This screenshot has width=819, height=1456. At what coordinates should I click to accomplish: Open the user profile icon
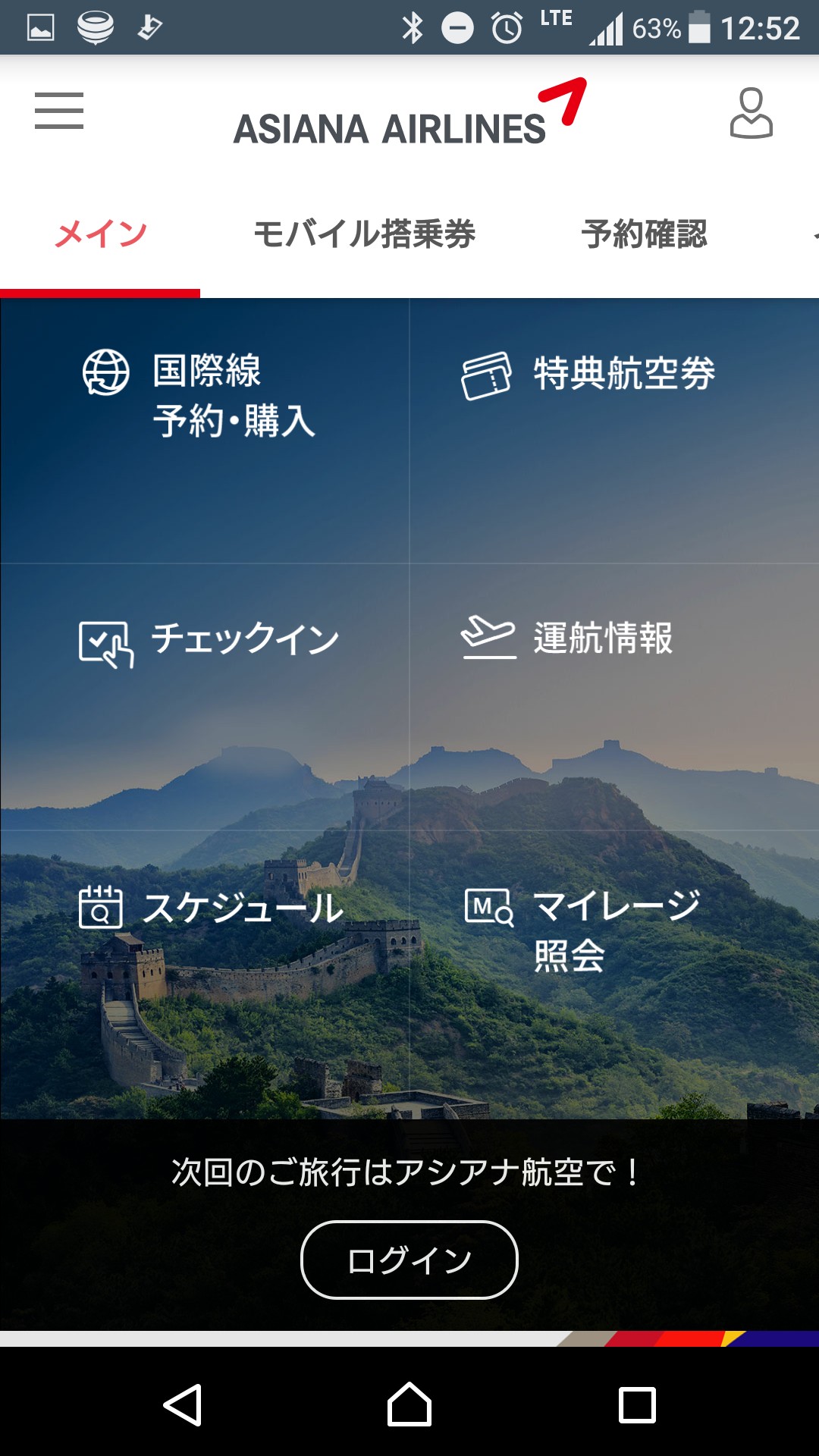click(x=751, y=113)
